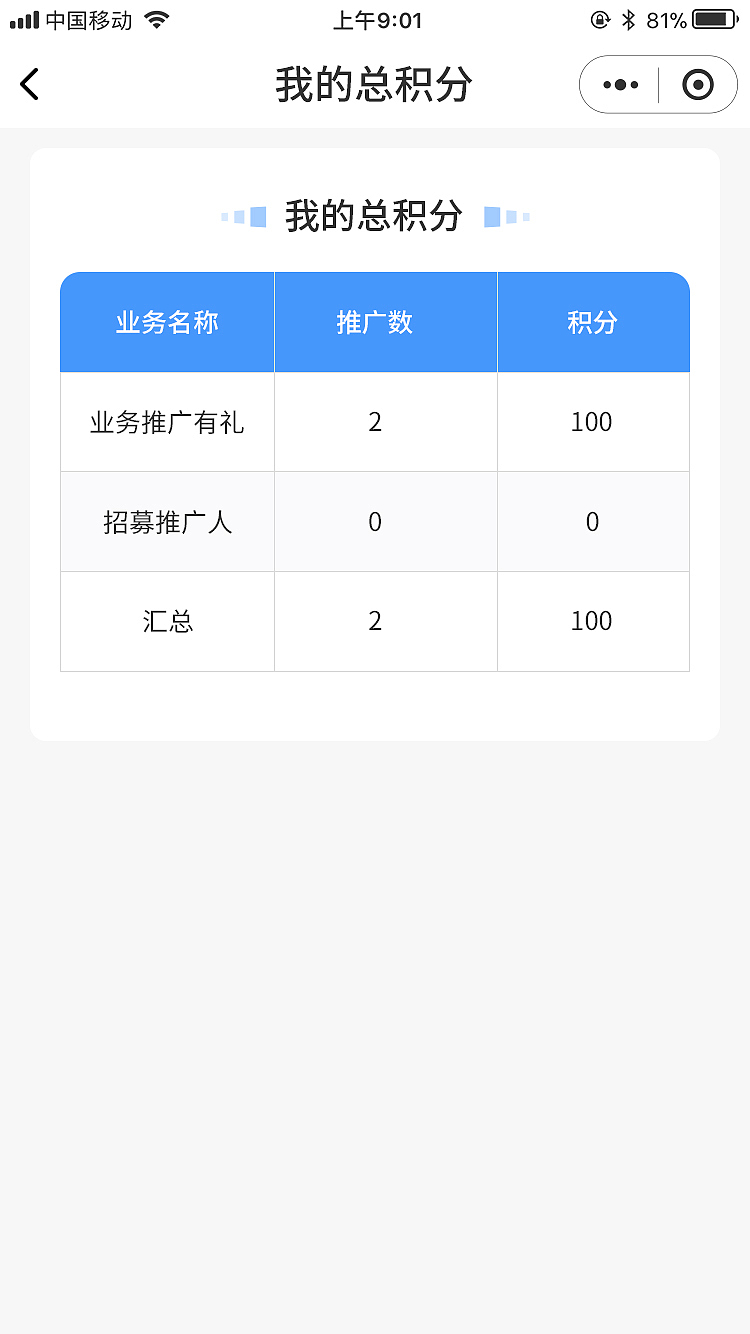Tap the 业务推广有礼 row
This screenshot has width=750, height=1334.
[167, 421]
